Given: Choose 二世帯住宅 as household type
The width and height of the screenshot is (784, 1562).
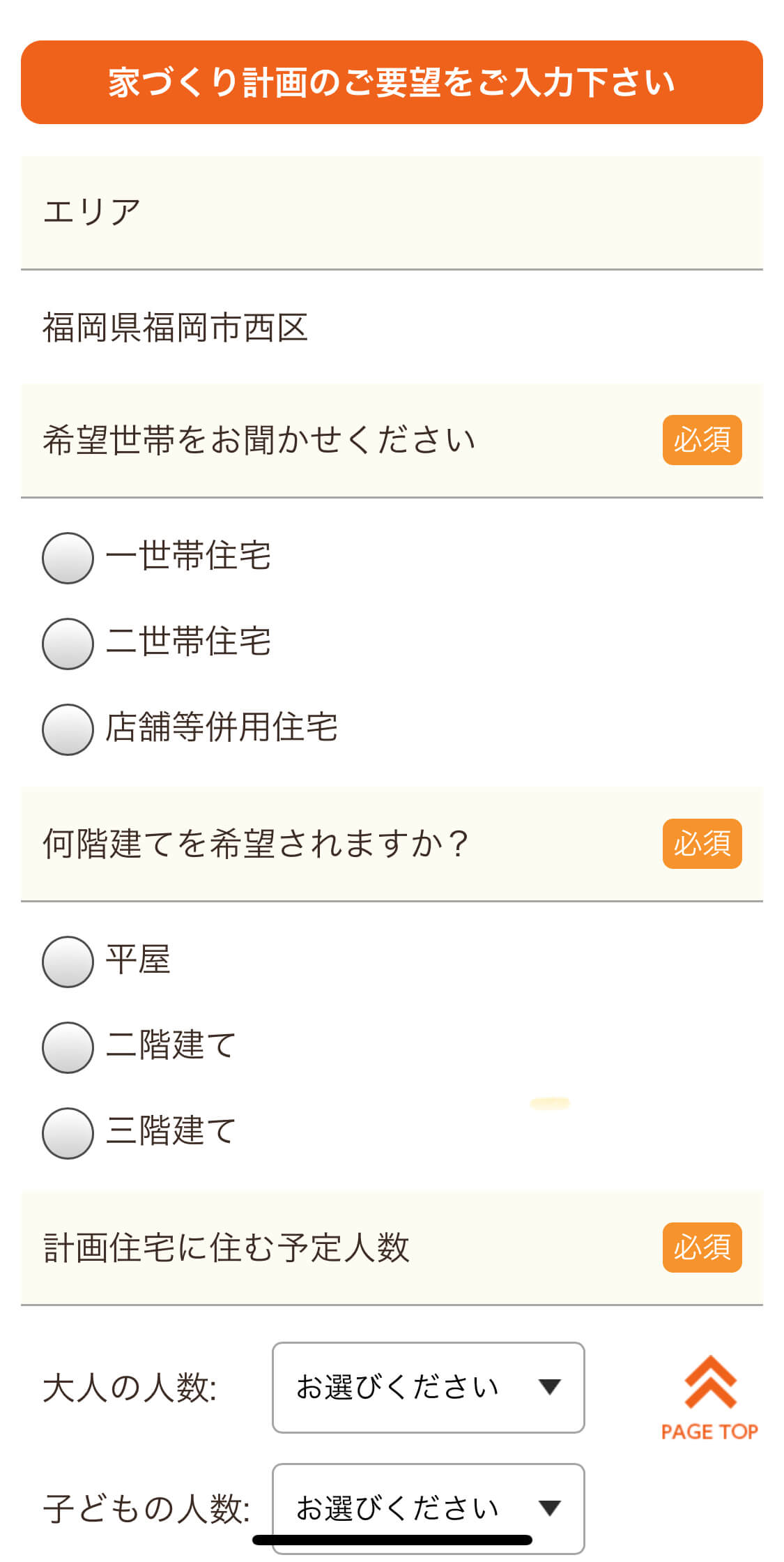Looking at the screenshot, I should pyautogui.click(x=68, y=644).
